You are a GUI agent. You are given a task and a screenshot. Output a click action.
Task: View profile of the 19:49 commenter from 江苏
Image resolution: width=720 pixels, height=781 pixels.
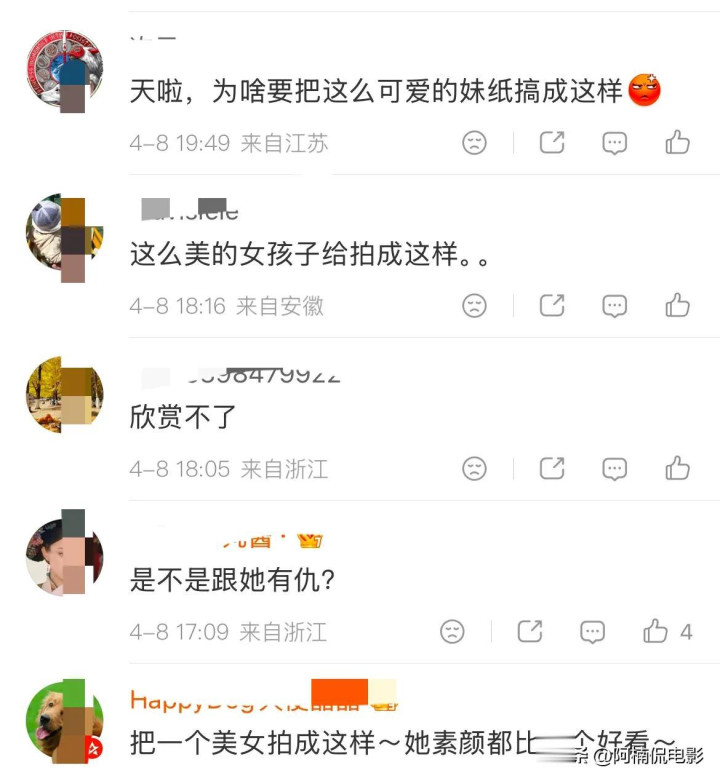[x=64, y=70]
